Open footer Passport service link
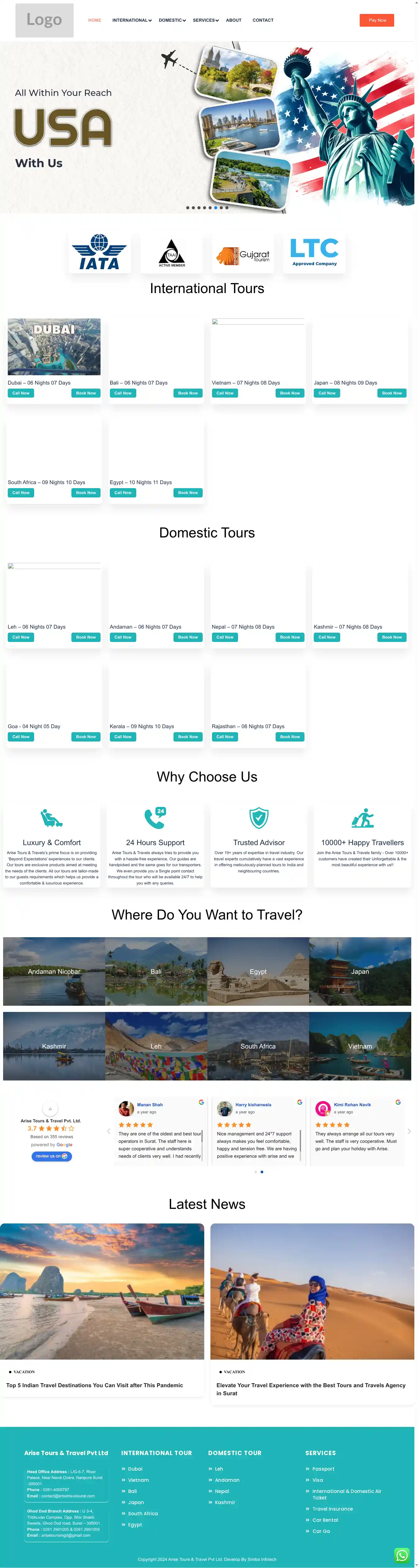This screenshot has height=1568, width=419. [323, 1469]
